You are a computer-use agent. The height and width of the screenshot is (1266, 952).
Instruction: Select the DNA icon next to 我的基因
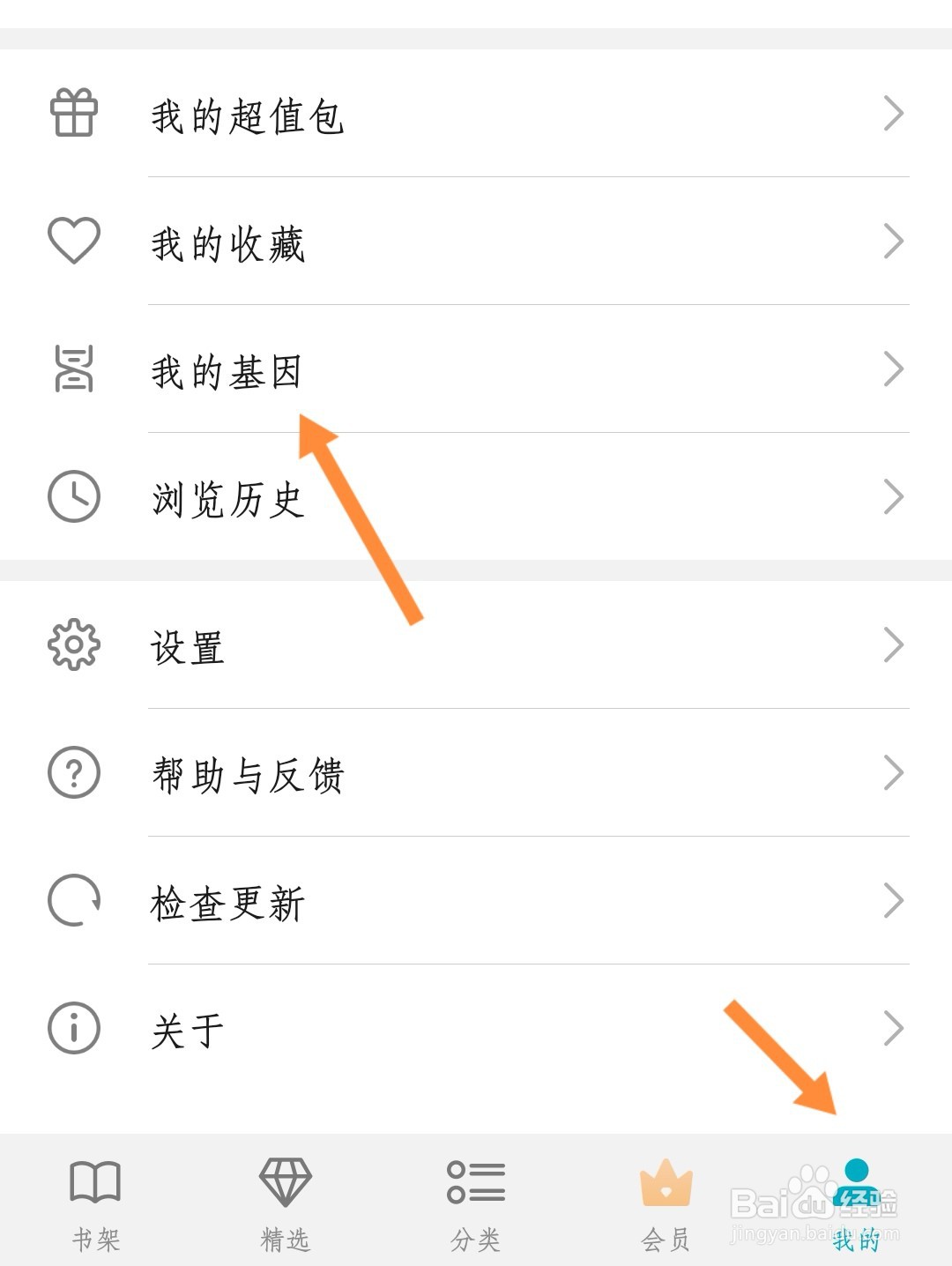tap(72, 370)
